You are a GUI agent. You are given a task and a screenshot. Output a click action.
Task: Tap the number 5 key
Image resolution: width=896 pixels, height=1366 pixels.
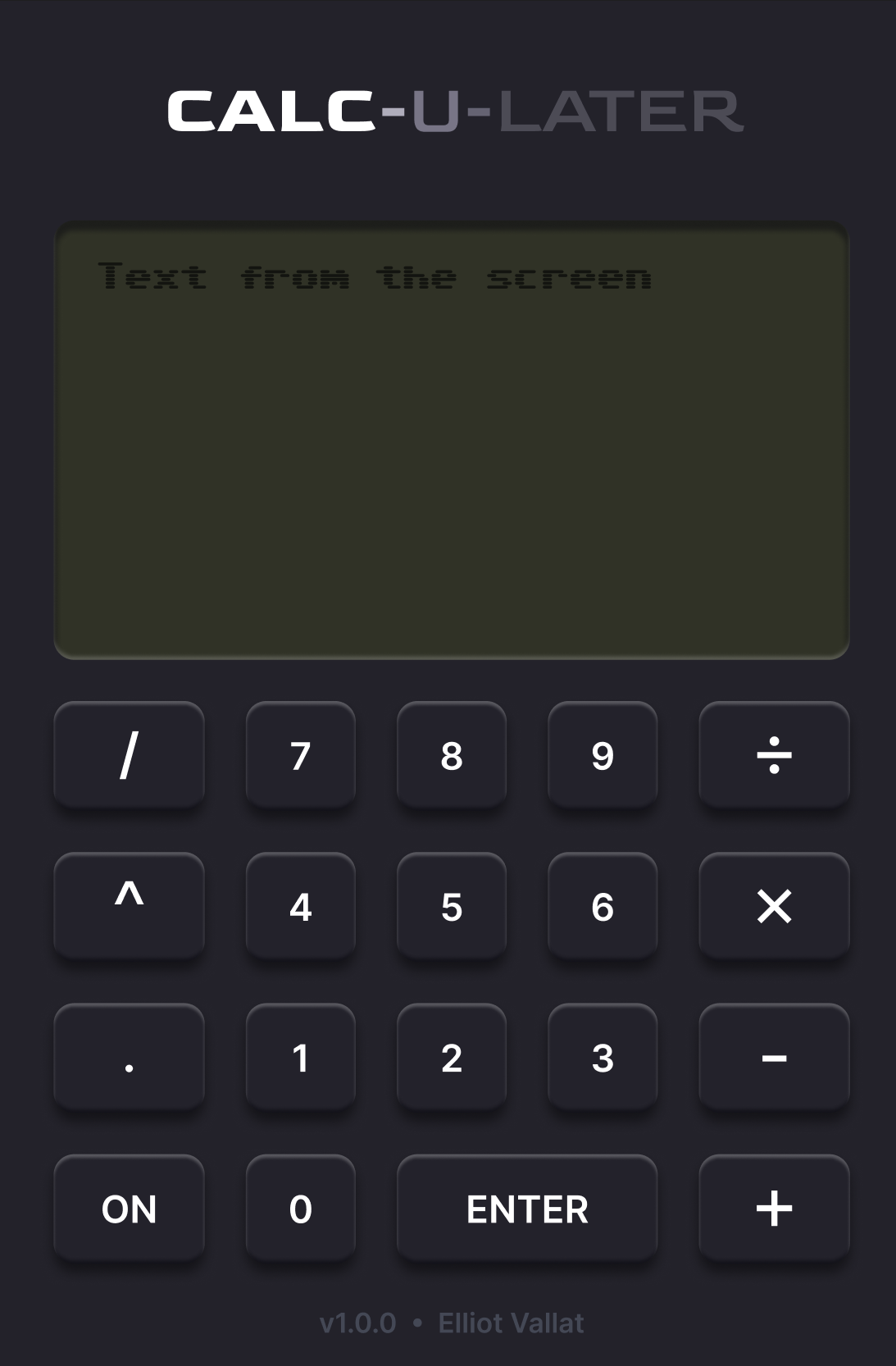(x=451, y=906)
